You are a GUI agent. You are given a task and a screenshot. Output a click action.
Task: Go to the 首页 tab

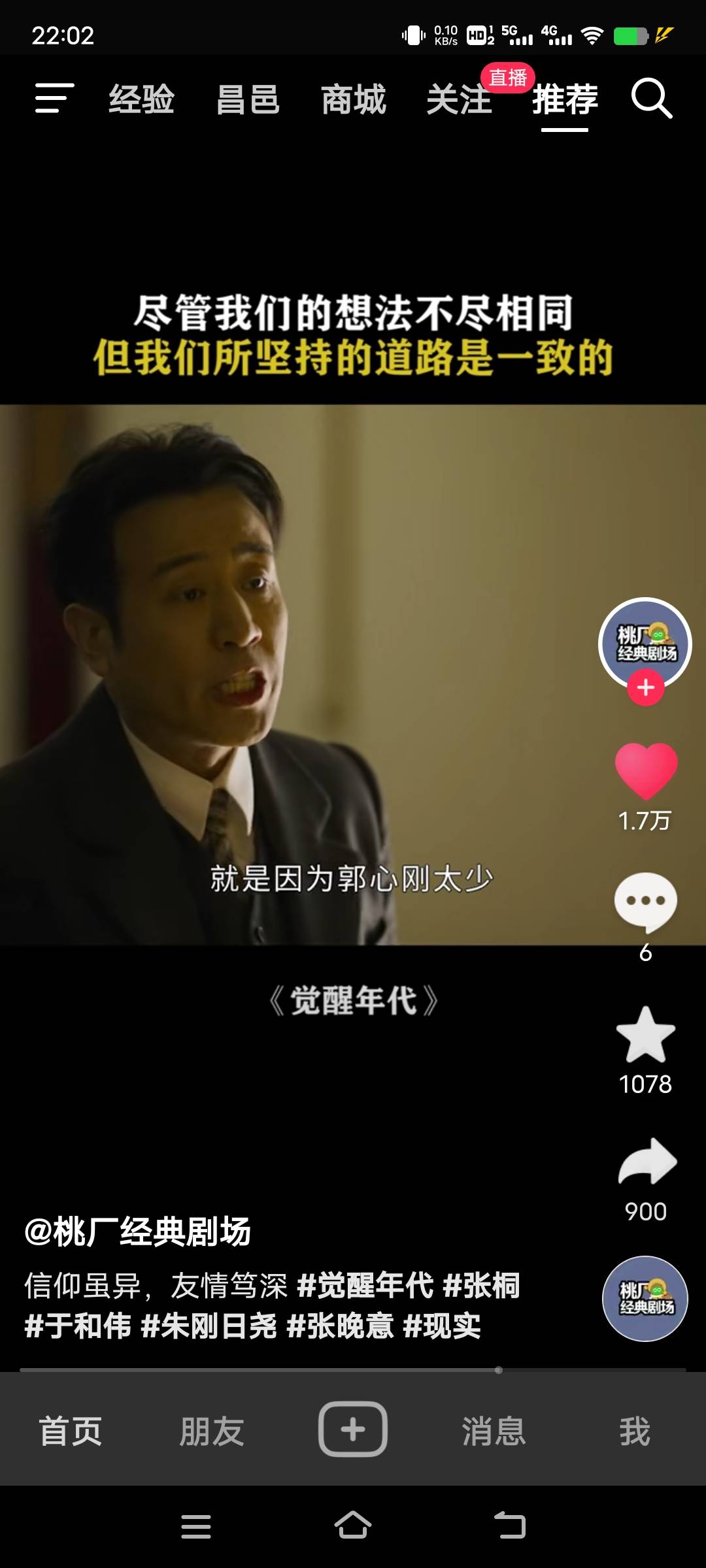[x=71, y=1431]
